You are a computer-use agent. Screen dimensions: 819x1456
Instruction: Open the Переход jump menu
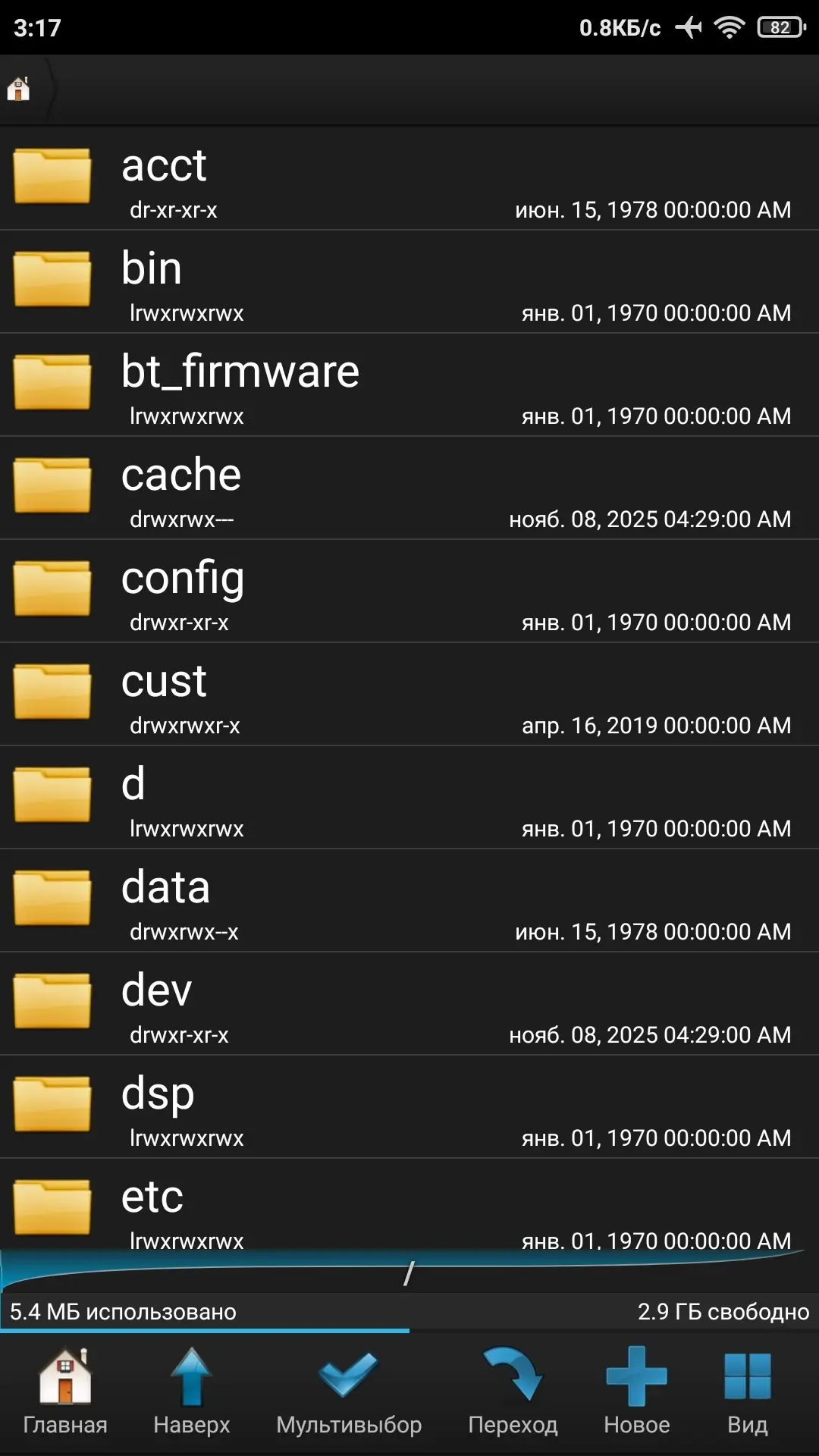[x=513, y=1392]
